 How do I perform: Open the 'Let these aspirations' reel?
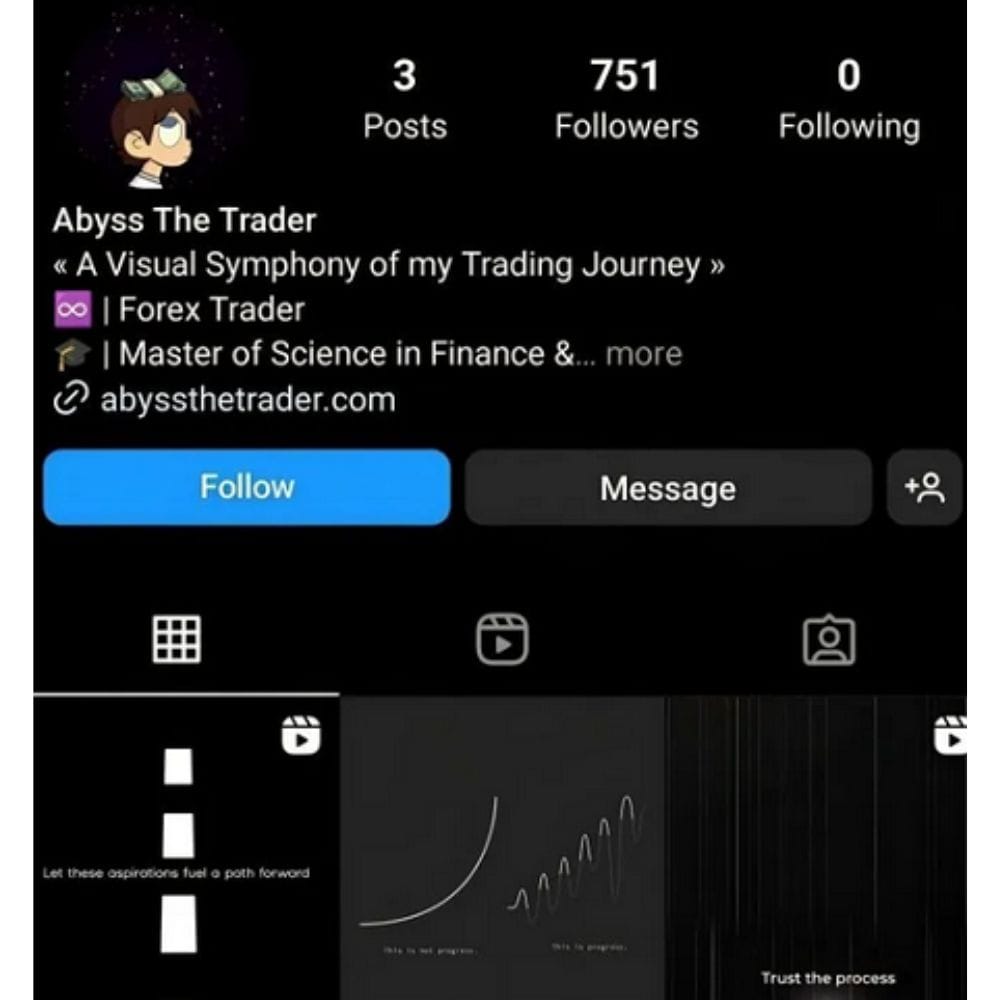[186, 848]
